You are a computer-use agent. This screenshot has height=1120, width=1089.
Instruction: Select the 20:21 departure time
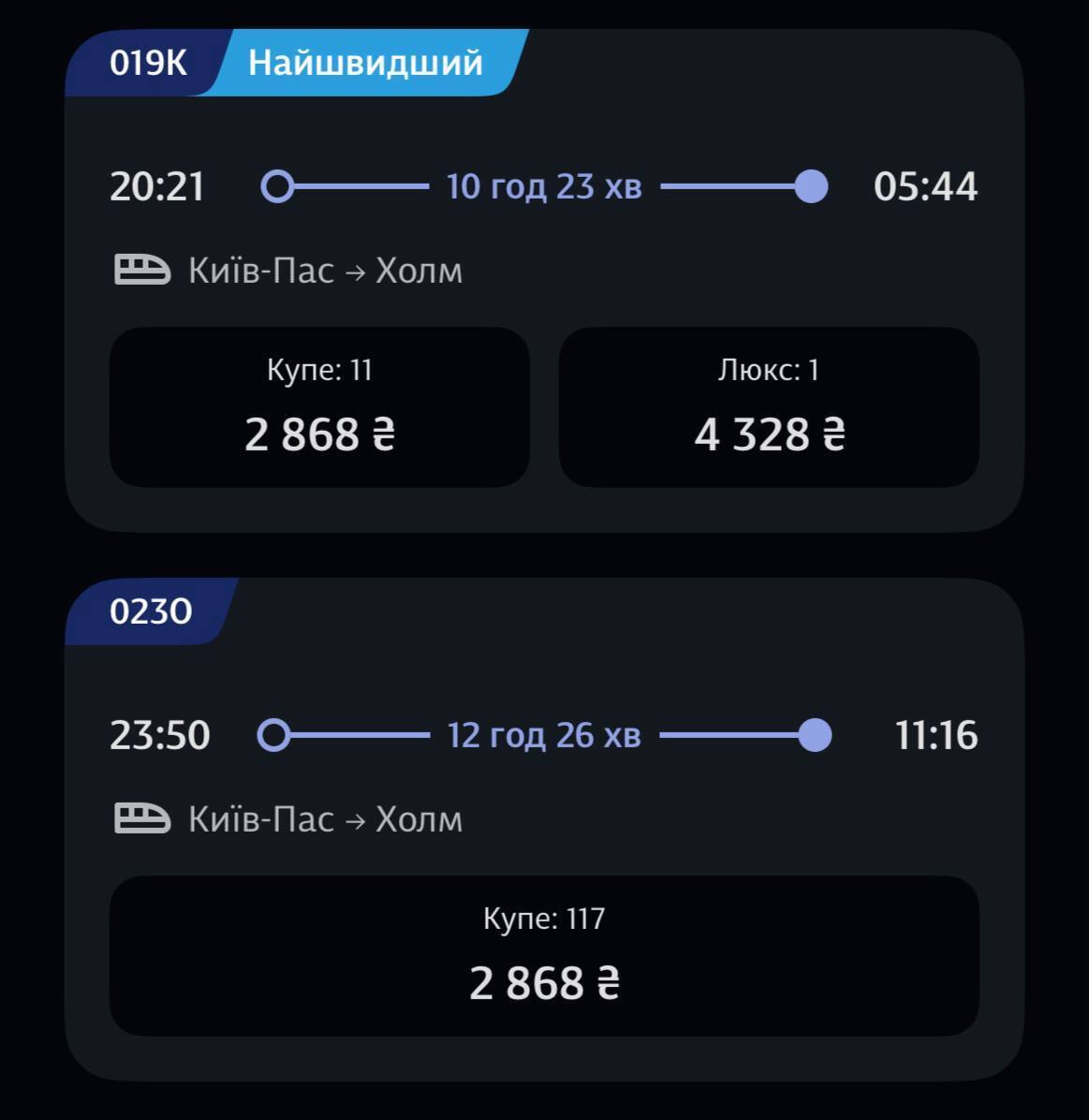(158, 186)
